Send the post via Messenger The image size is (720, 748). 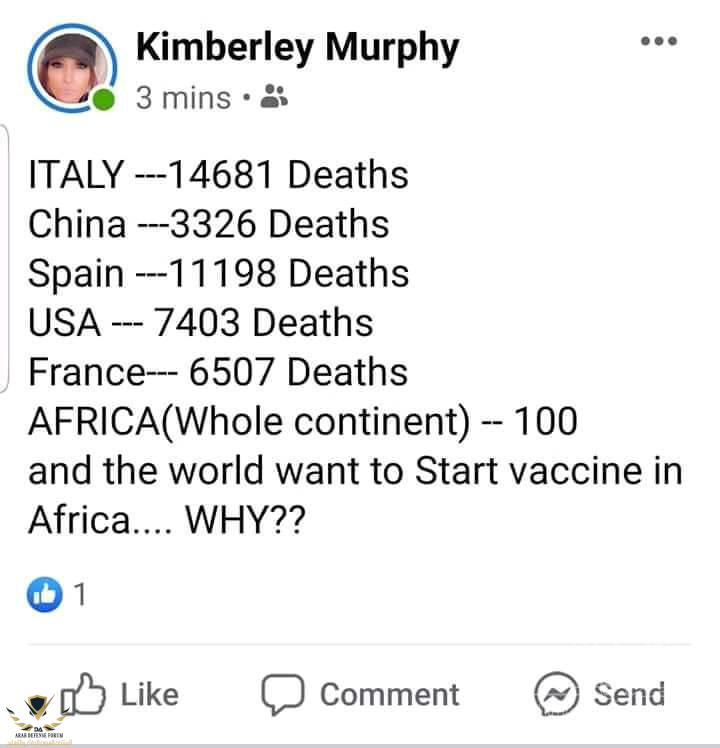(x=600, y=694)
